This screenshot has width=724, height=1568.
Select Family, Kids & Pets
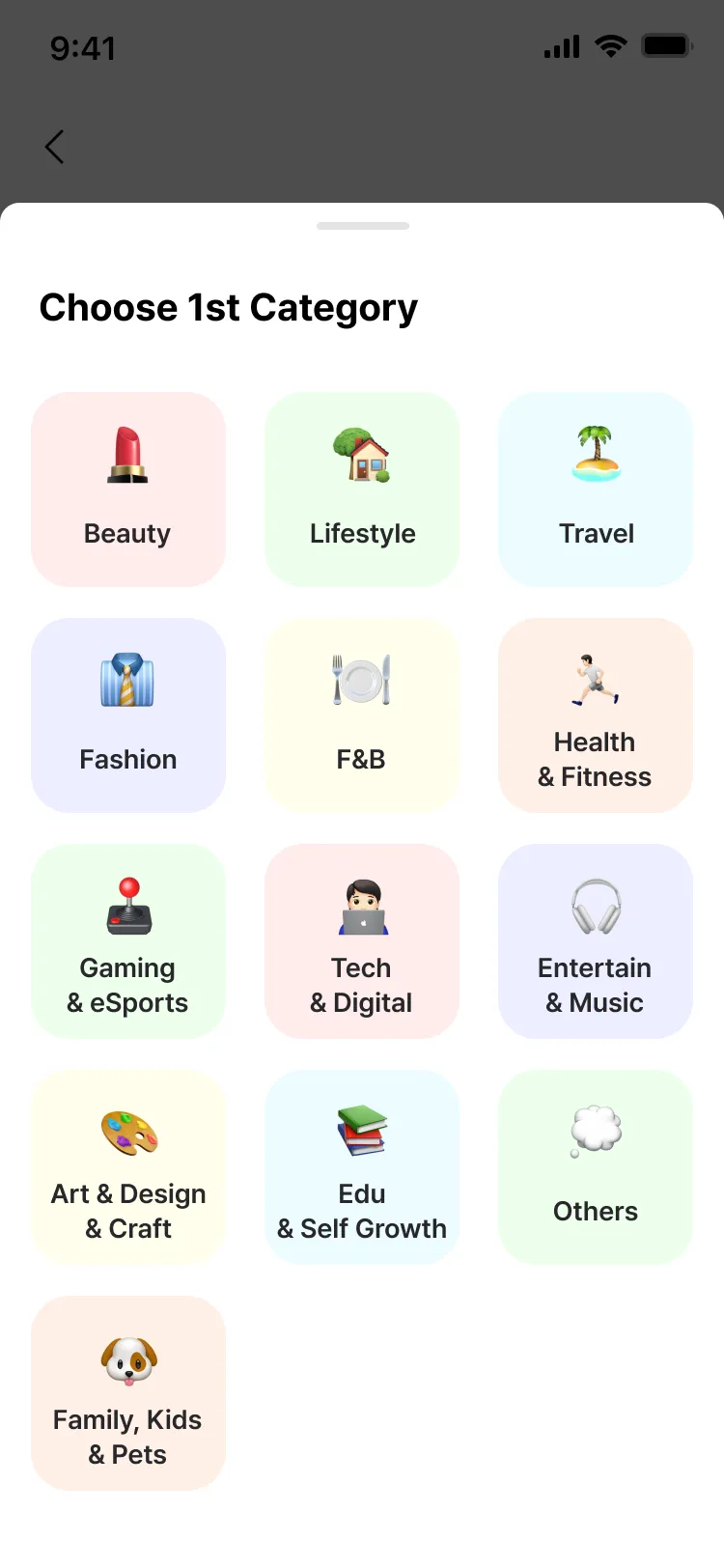tap(128, 1393)
